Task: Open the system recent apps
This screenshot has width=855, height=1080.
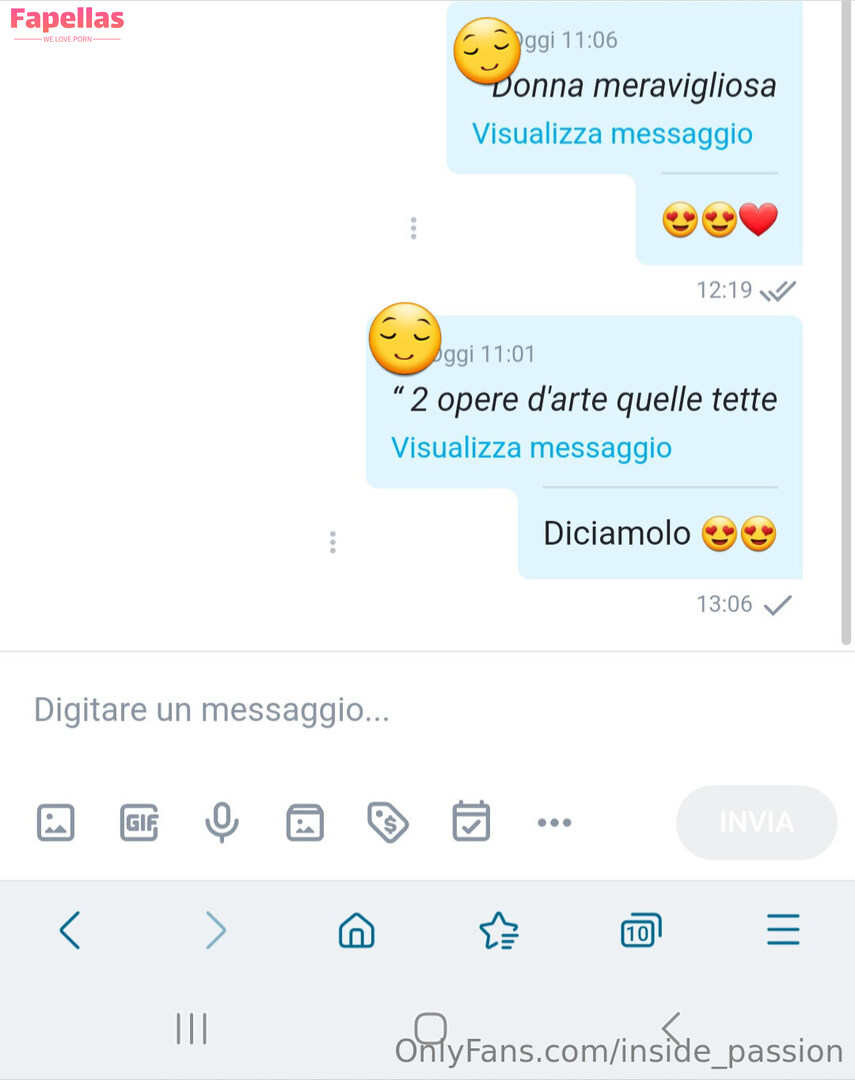Action: point(191,1028)
